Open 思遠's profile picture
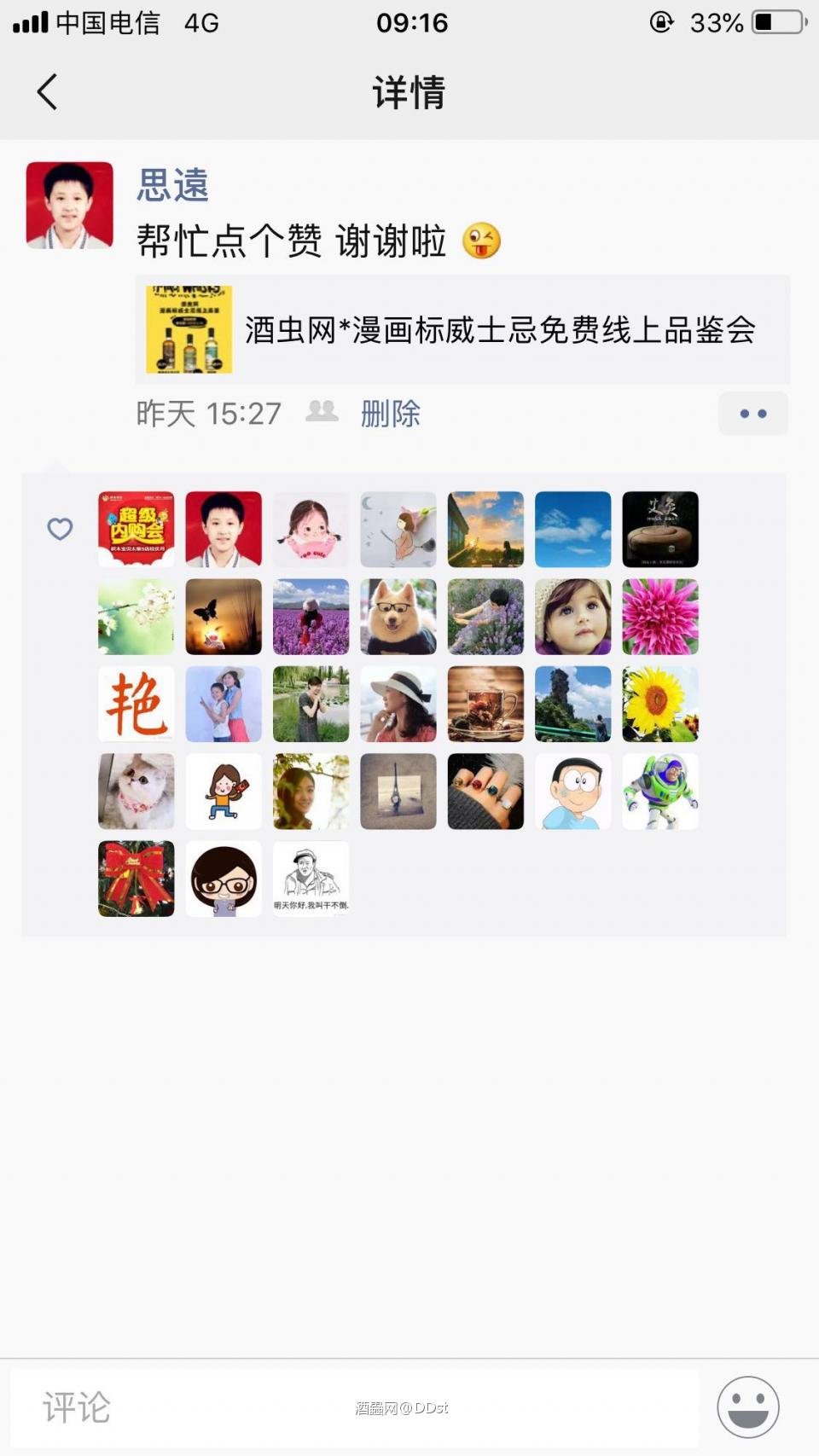 (x=70, y=206)
